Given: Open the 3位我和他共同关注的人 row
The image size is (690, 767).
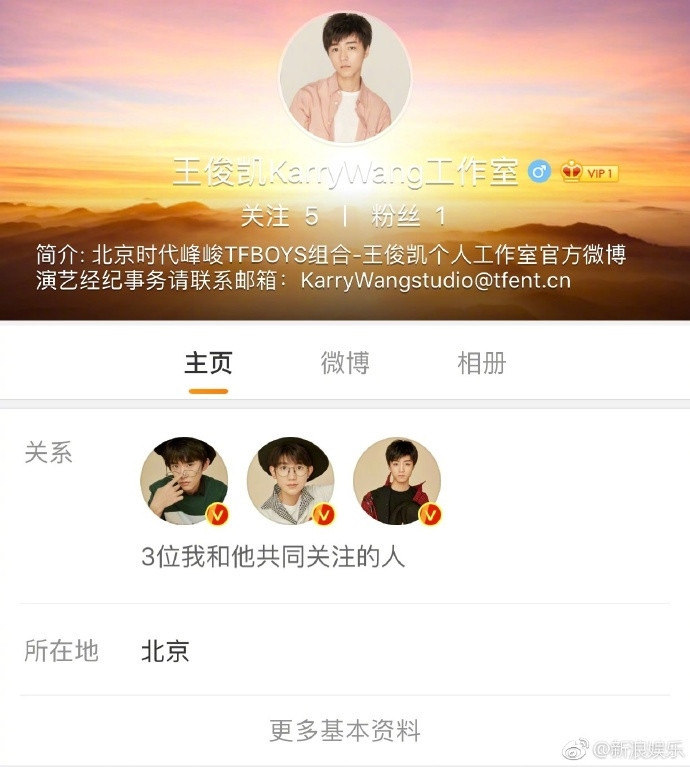Looking at the screenshot, I should tap(273, 556).
